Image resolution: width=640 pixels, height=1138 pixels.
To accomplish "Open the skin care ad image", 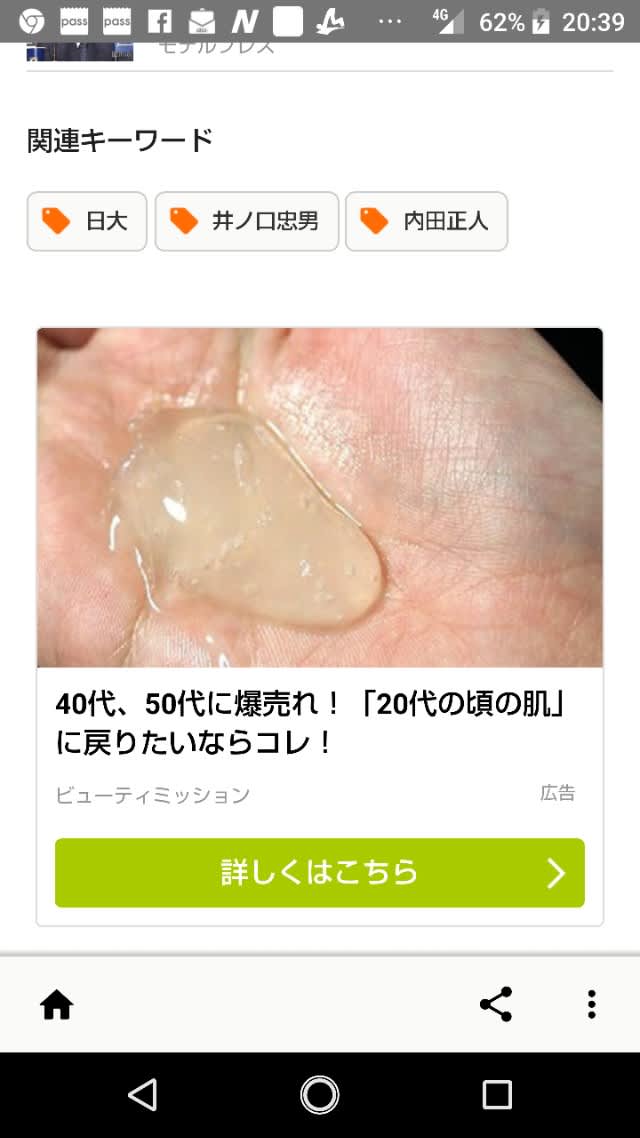I will coord(320,497).
